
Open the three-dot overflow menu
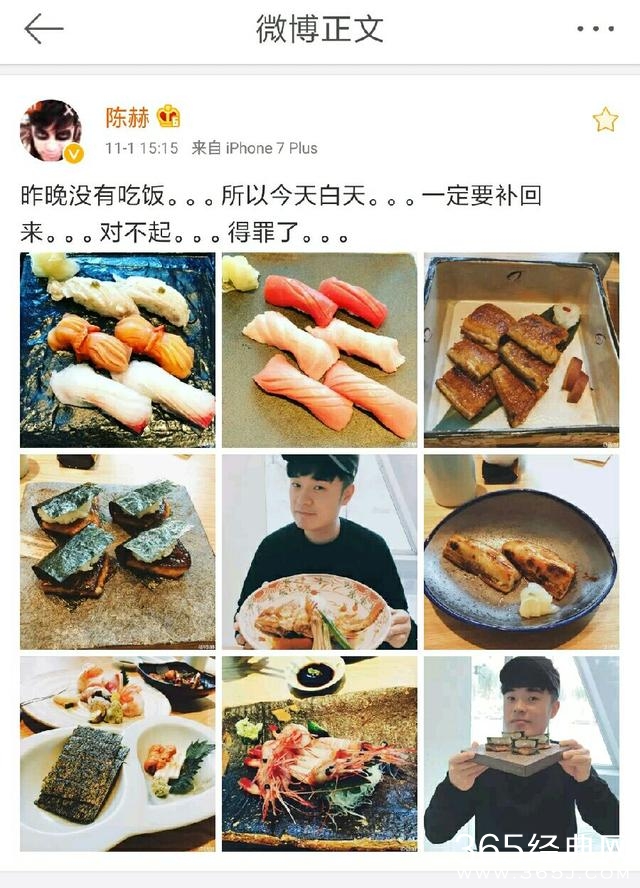(595, 28)
